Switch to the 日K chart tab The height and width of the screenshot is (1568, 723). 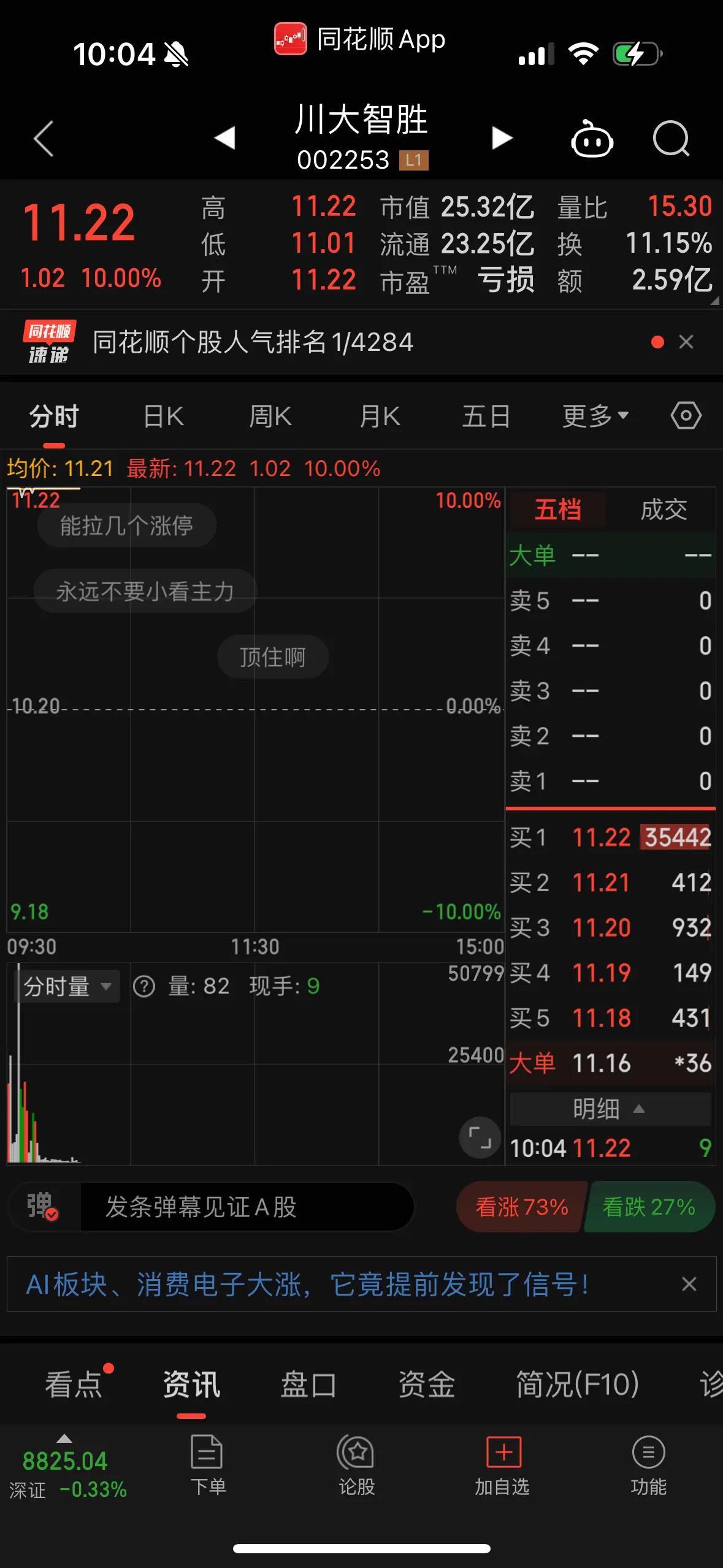click(x=163, y=415)
